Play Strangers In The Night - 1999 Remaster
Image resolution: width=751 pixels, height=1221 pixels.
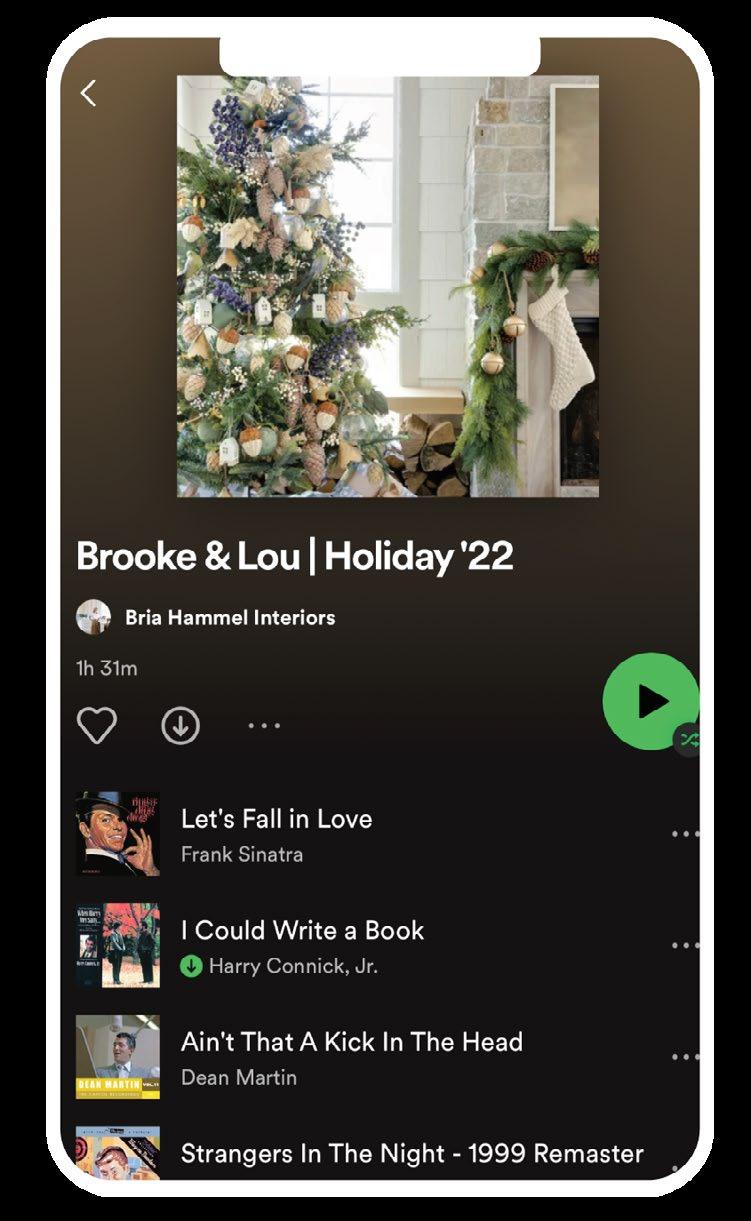click(411, 1153)
